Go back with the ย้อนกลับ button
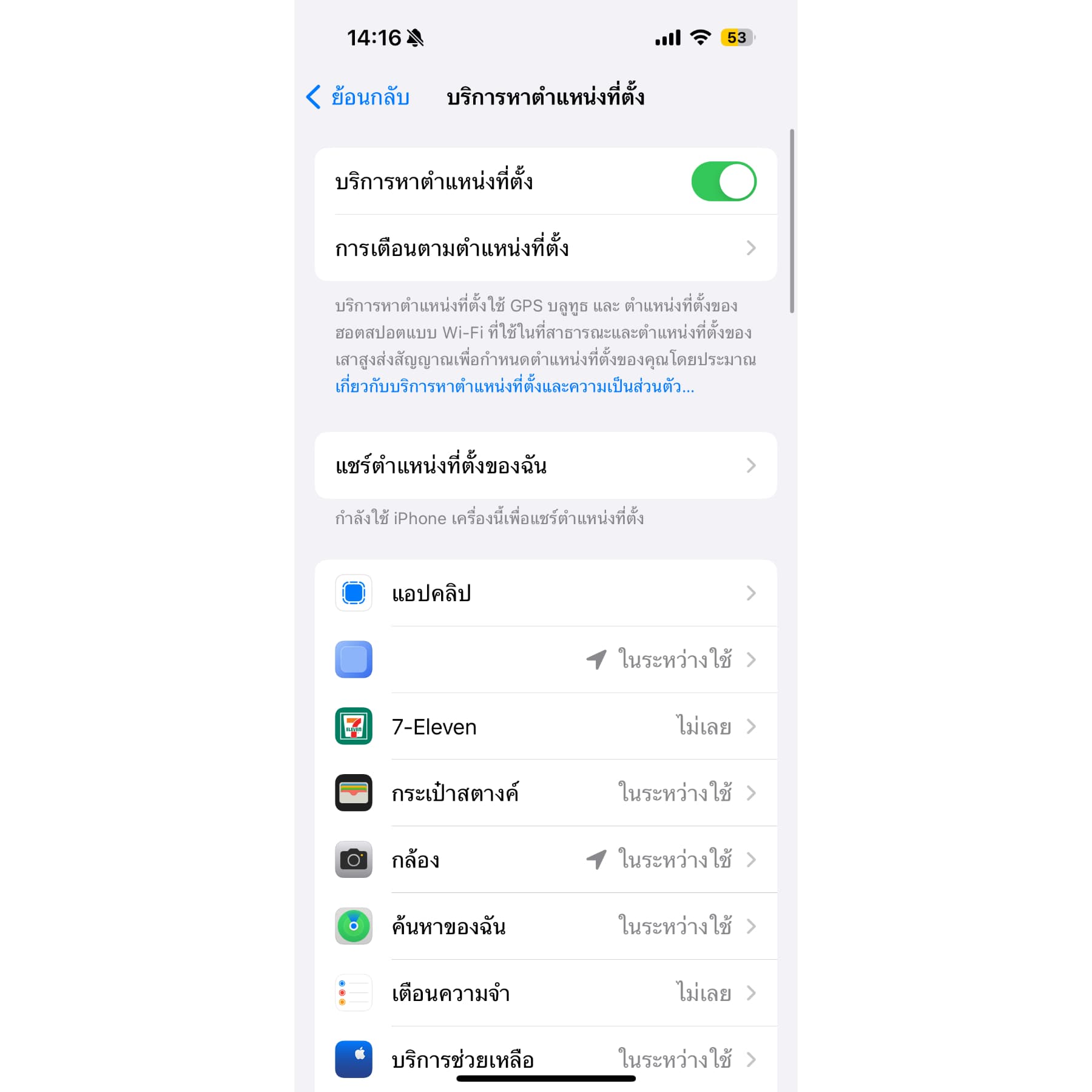The height and width of the screenshot is (1092, 1092). 358,97
